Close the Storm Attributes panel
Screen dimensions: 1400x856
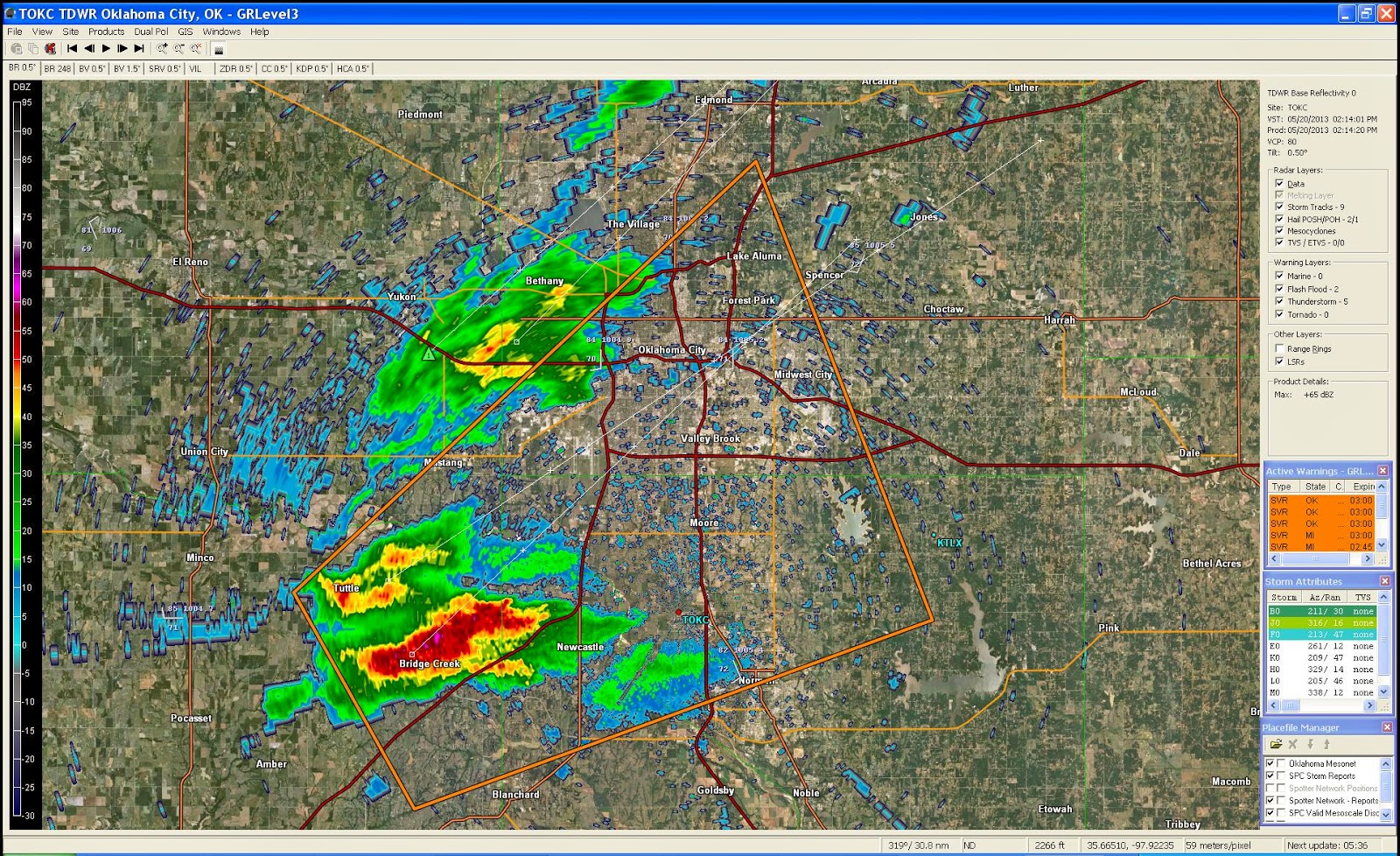1384,581
